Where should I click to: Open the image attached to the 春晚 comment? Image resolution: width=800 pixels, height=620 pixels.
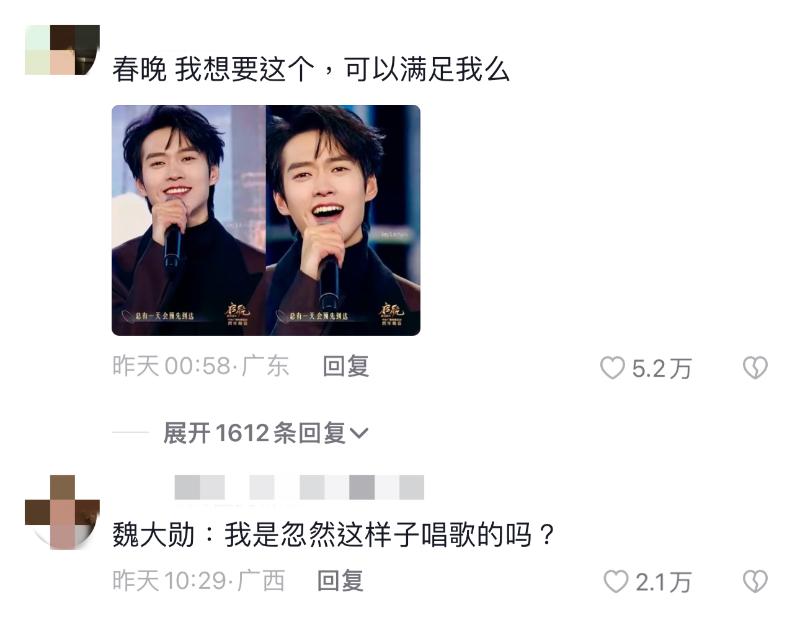pos(265,220)
